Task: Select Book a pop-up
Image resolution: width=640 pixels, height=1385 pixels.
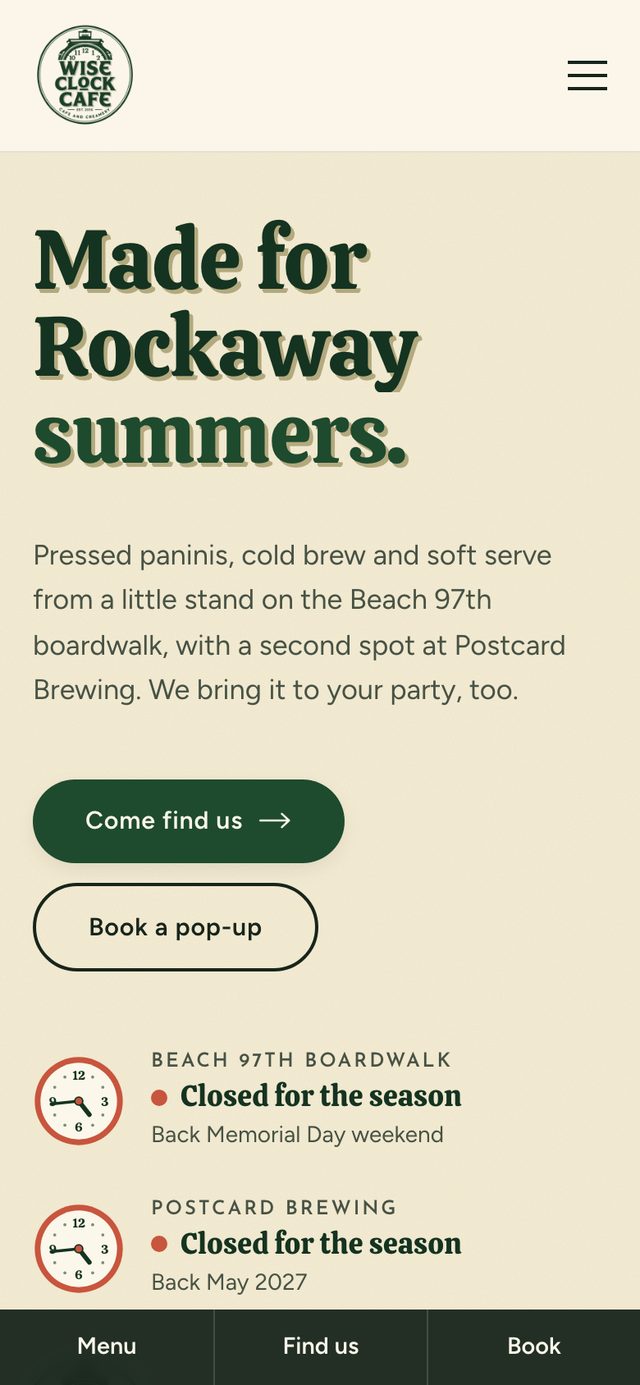Action: tap(176, 927)
